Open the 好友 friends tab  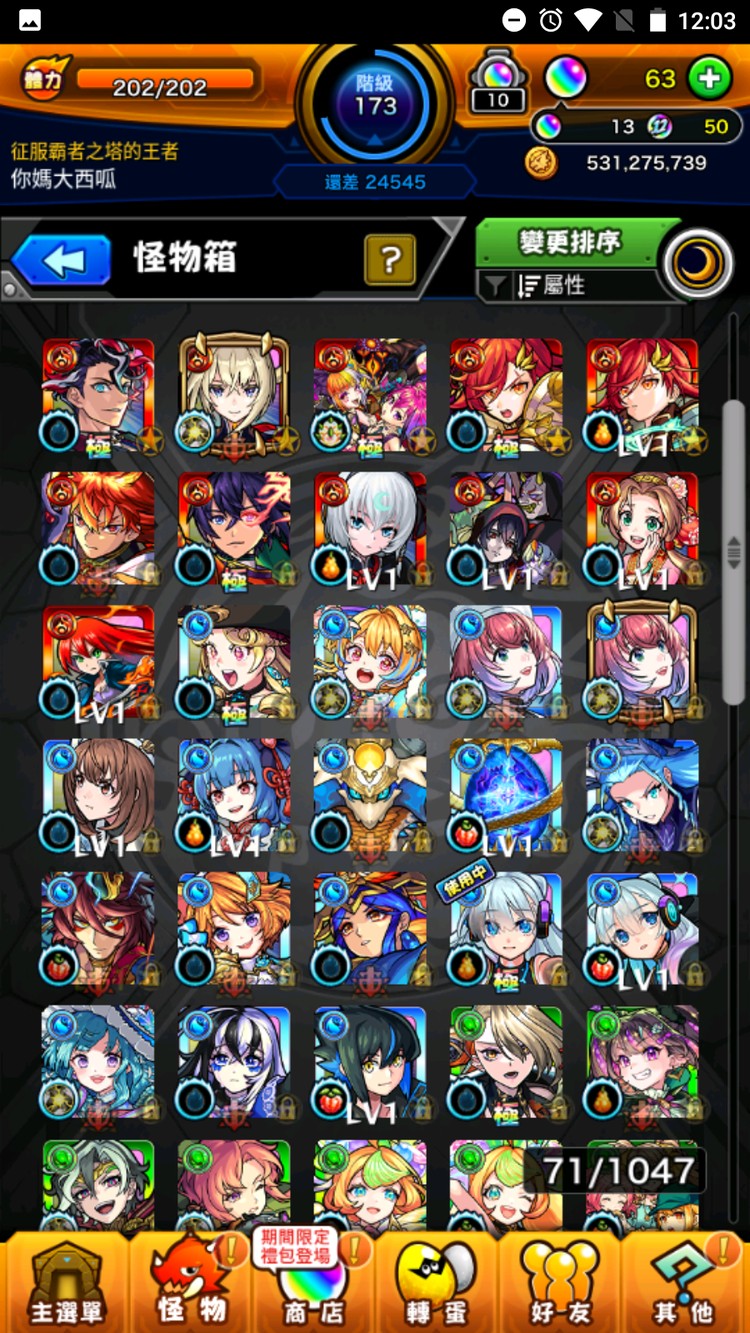coord(560,1285)
